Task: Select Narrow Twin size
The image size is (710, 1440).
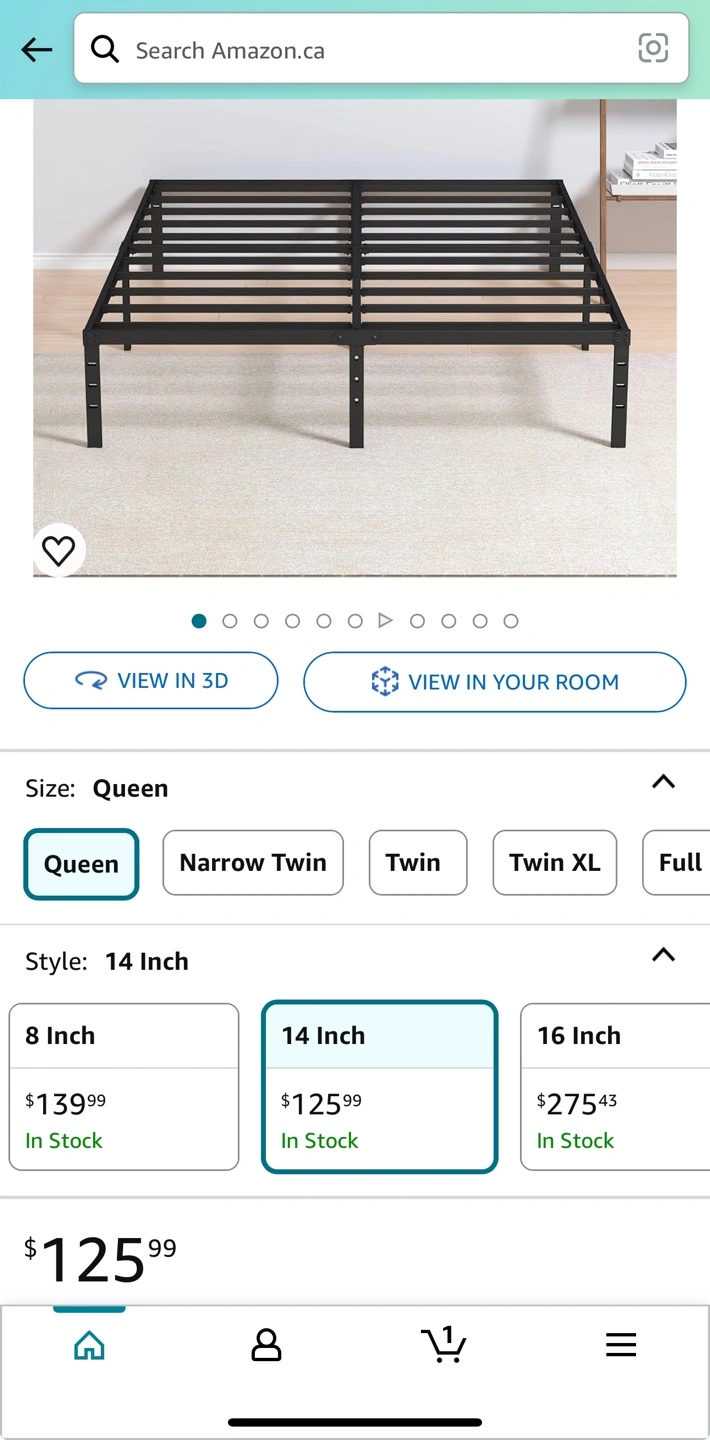Action: coord(253,863)
